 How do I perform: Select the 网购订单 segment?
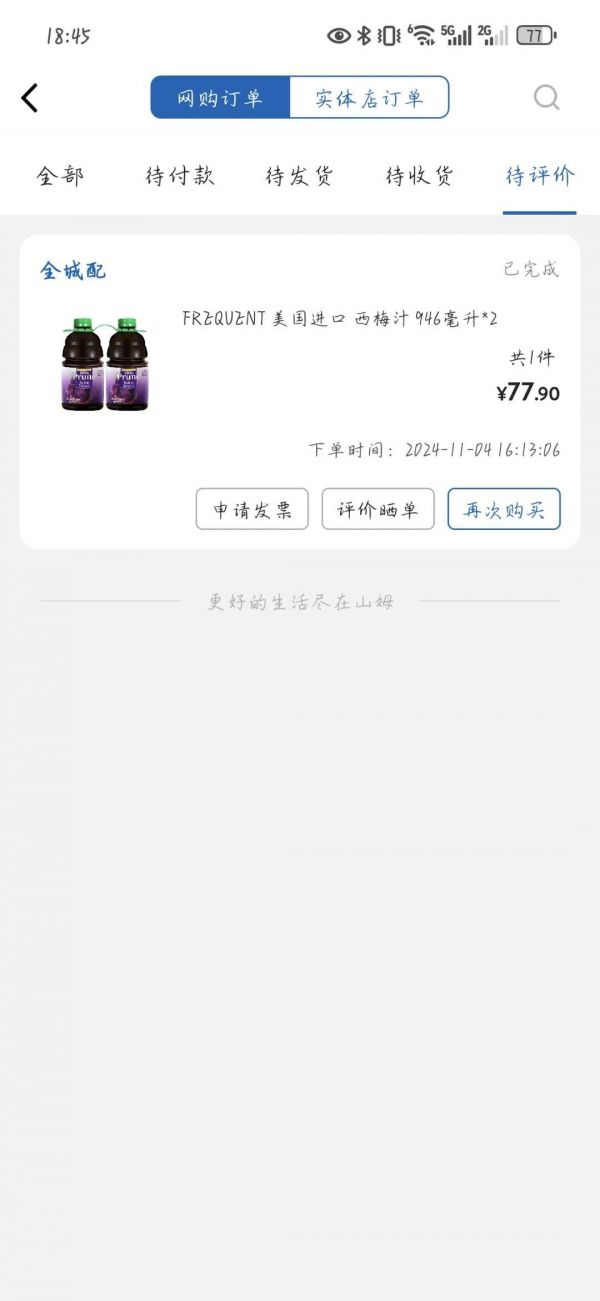[x=220, y=98]
